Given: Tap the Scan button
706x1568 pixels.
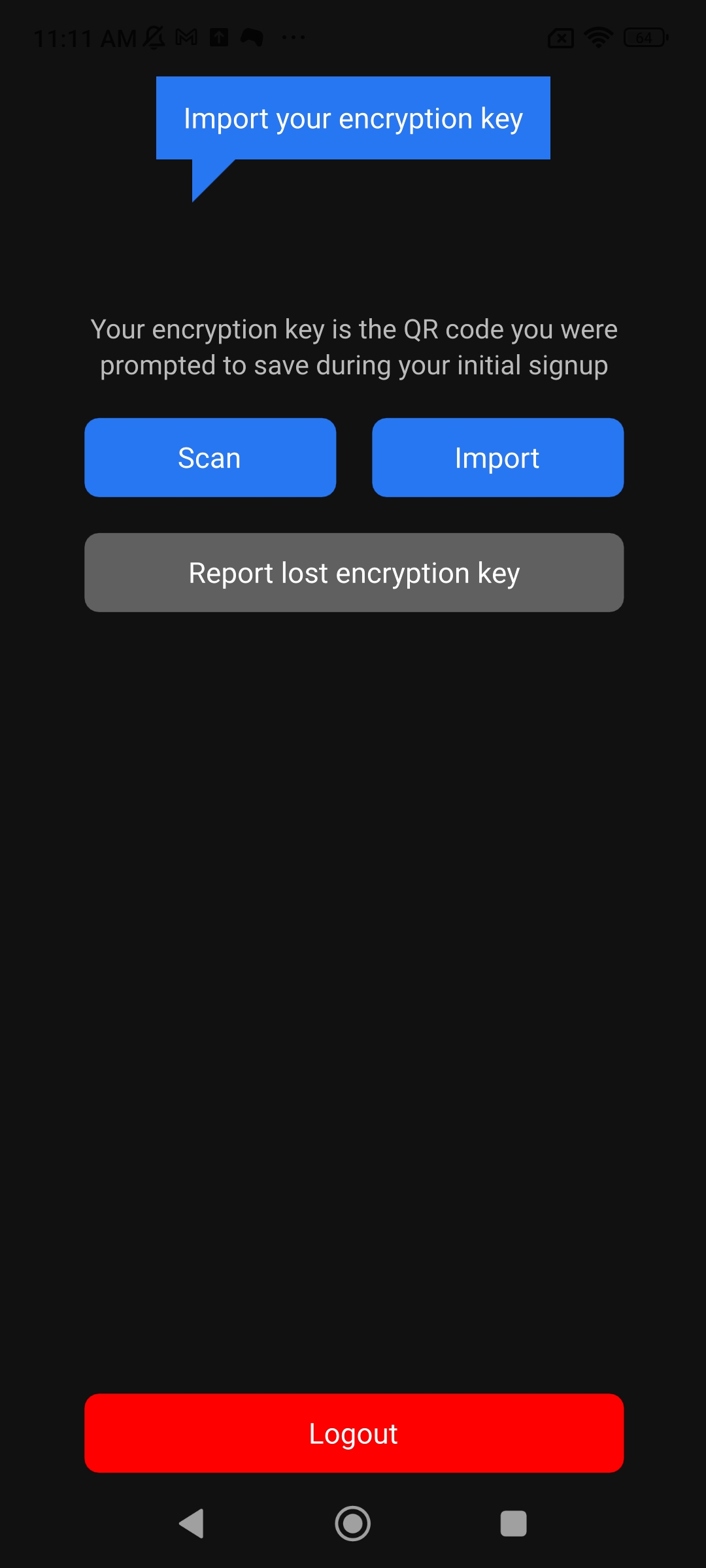Looking at the screenshot, I should pos(210,457).
